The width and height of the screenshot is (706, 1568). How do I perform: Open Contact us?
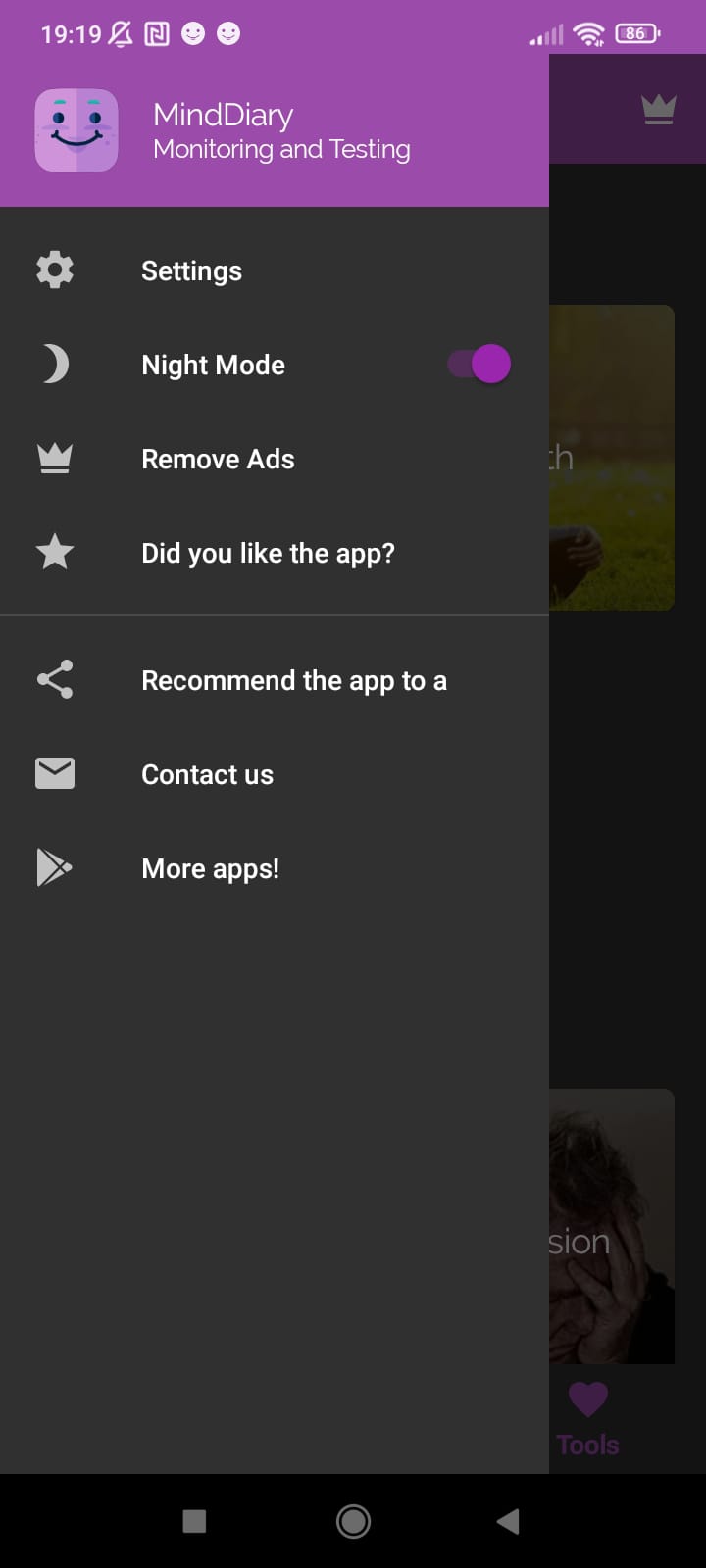tap(207, 774)
